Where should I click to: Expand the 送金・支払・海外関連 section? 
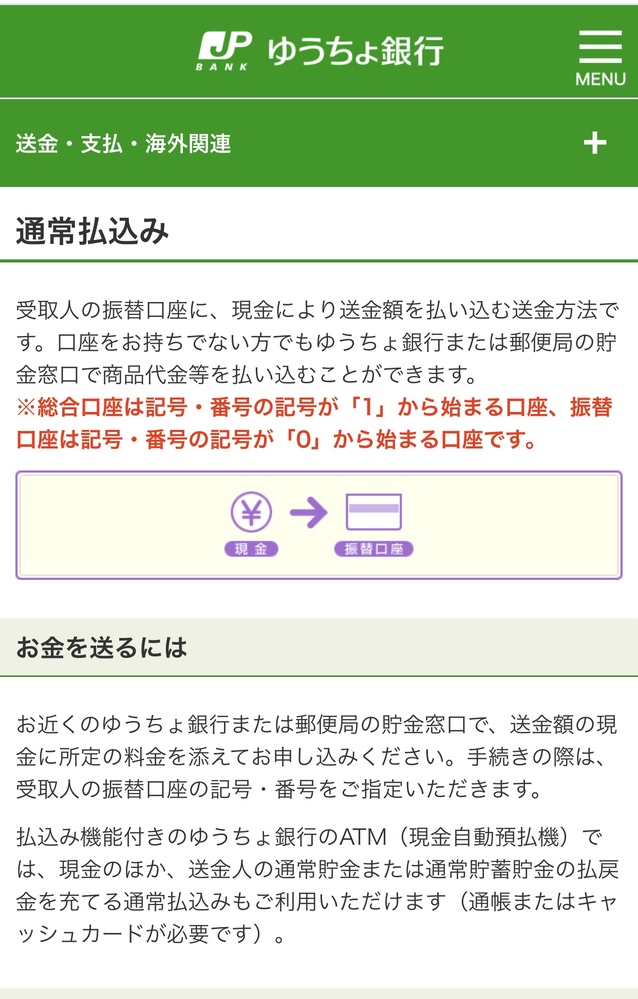(595, 143)
